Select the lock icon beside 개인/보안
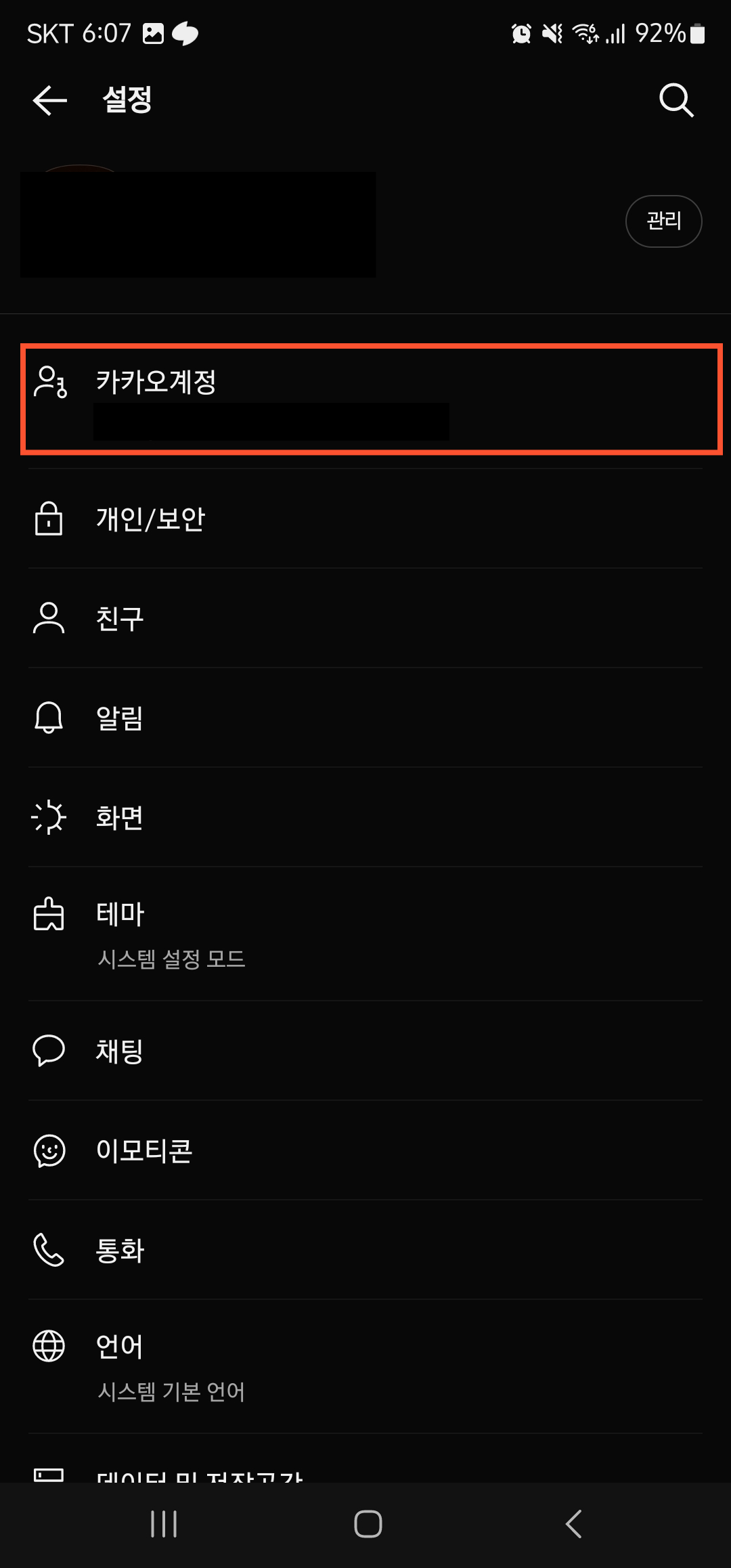Image resolution: width=731 pixels, height=1568 pixels. tap(49, 518)
